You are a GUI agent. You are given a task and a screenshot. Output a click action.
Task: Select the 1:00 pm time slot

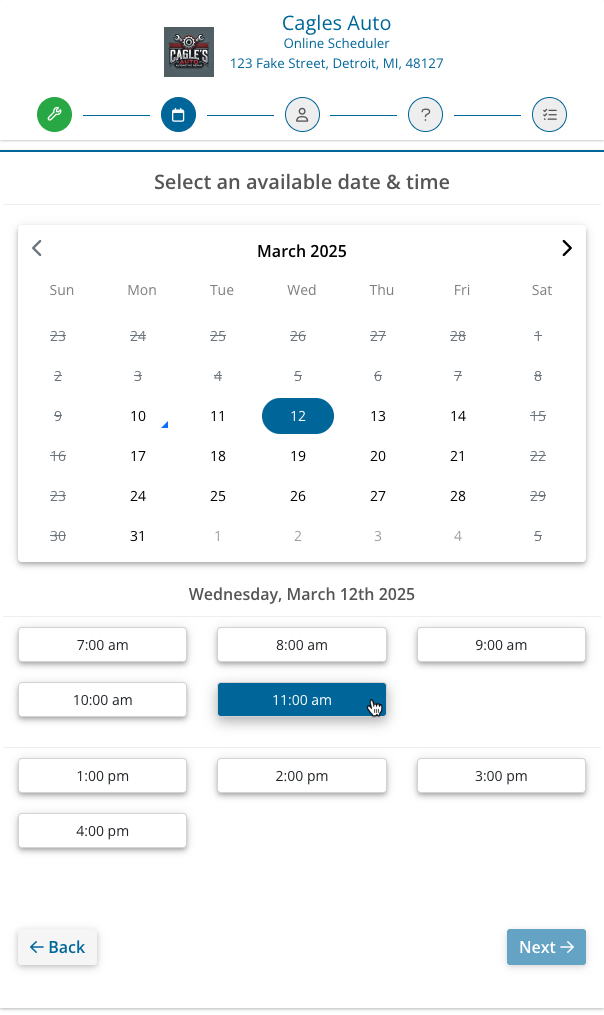point(102,776)
